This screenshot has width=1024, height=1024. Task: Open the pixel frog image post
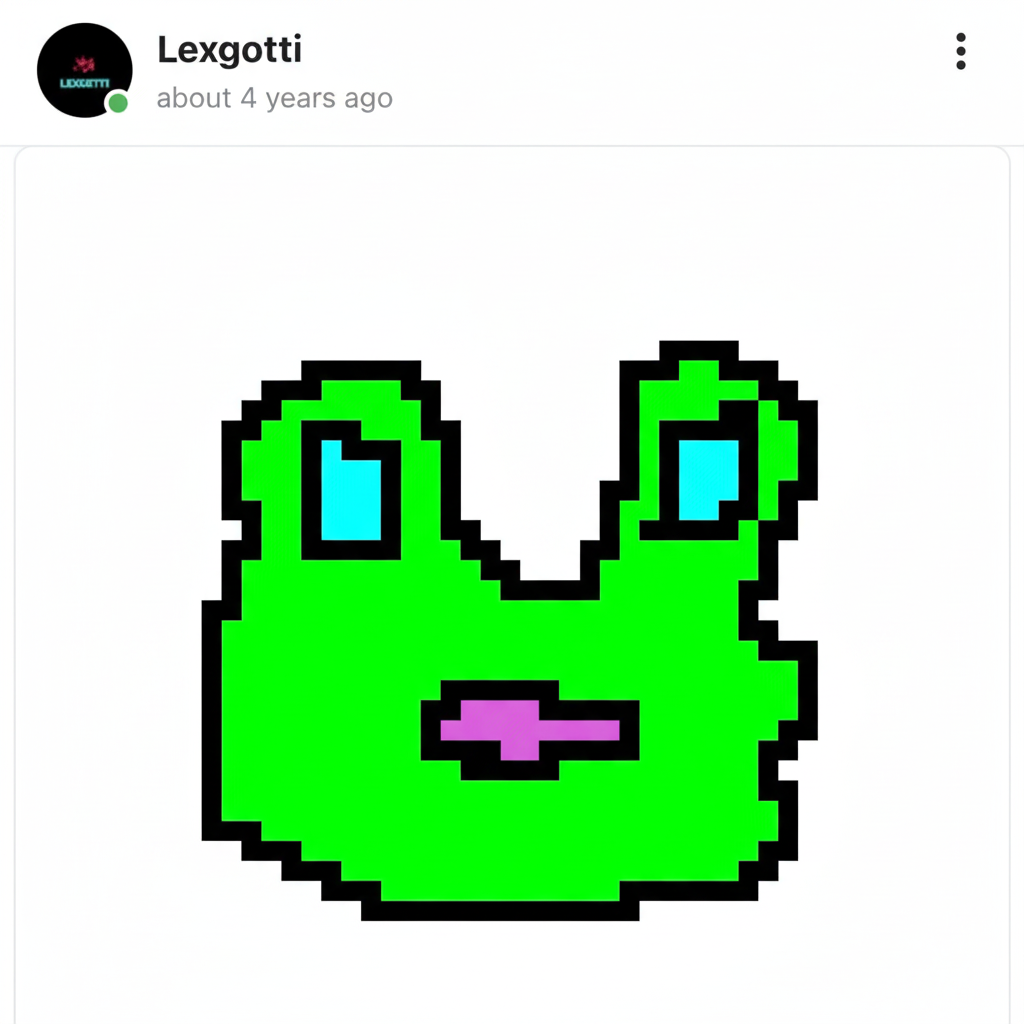pyautogui.click(x=510, y=630)
